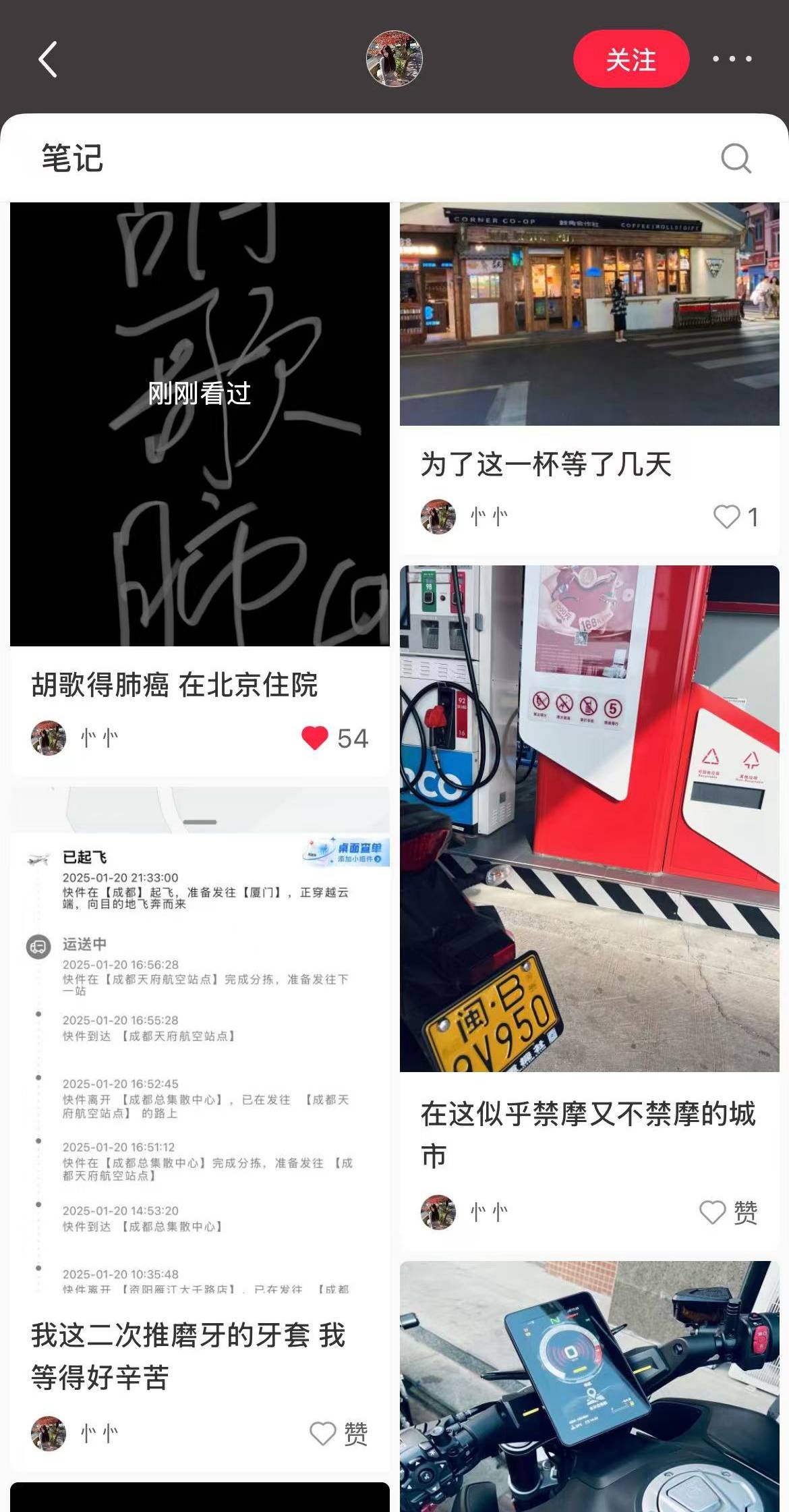Screen dimensions: 789x1512
Task: Unlike the note with 54 likes
Action: [315, 738]
